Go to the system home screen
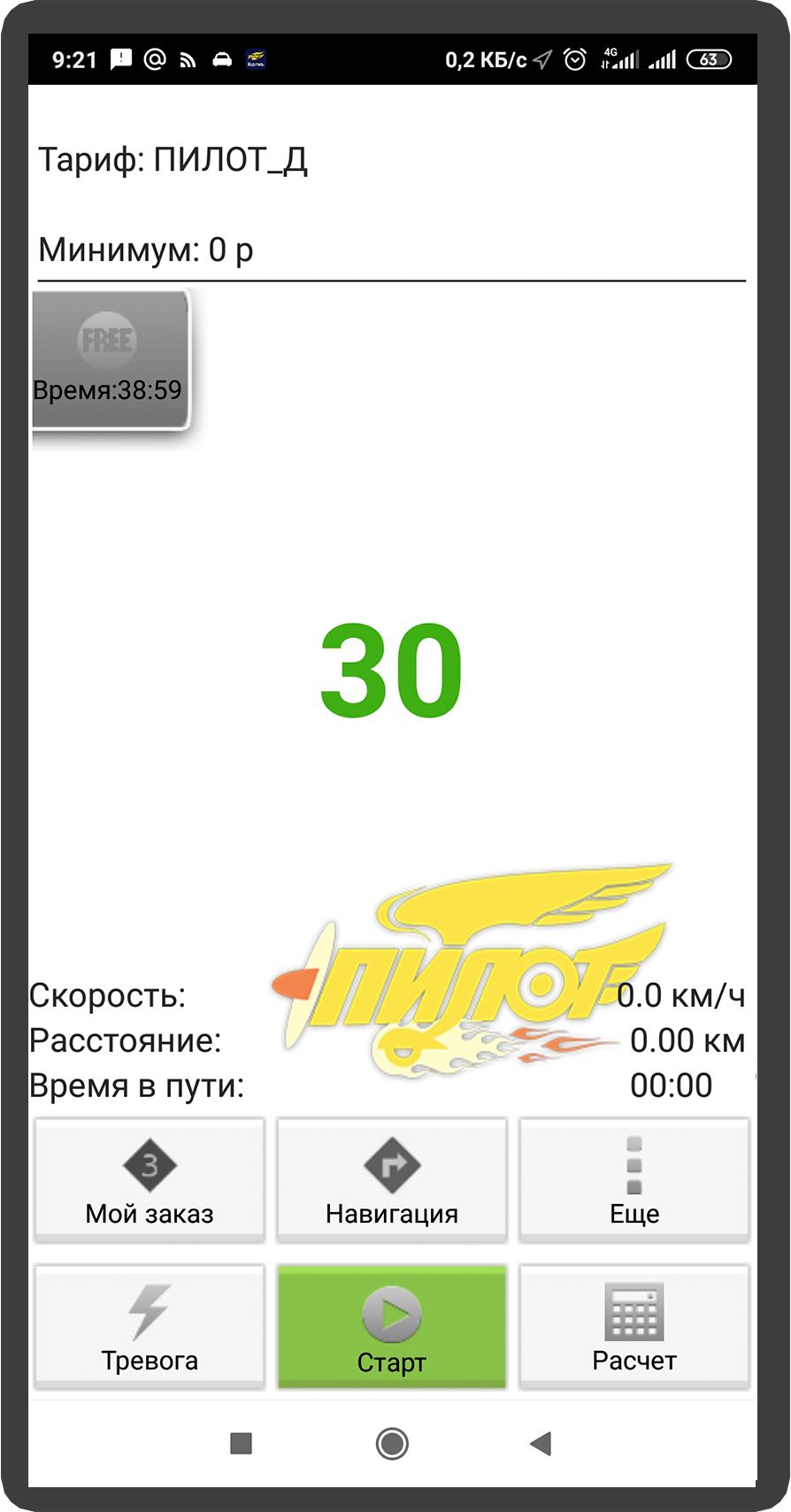 point(392,1444)
